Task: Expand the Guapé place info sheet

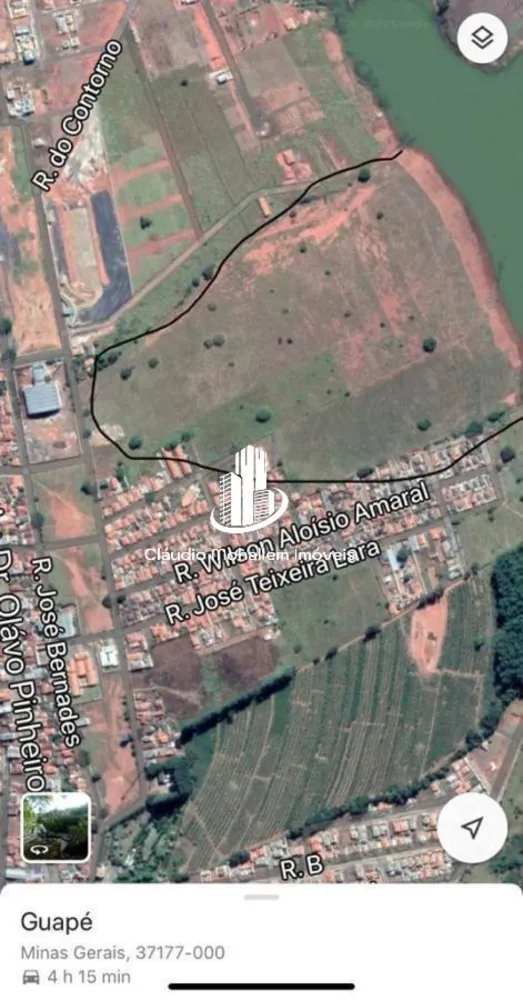Action: pyautogui.click(x=262, y=897)
